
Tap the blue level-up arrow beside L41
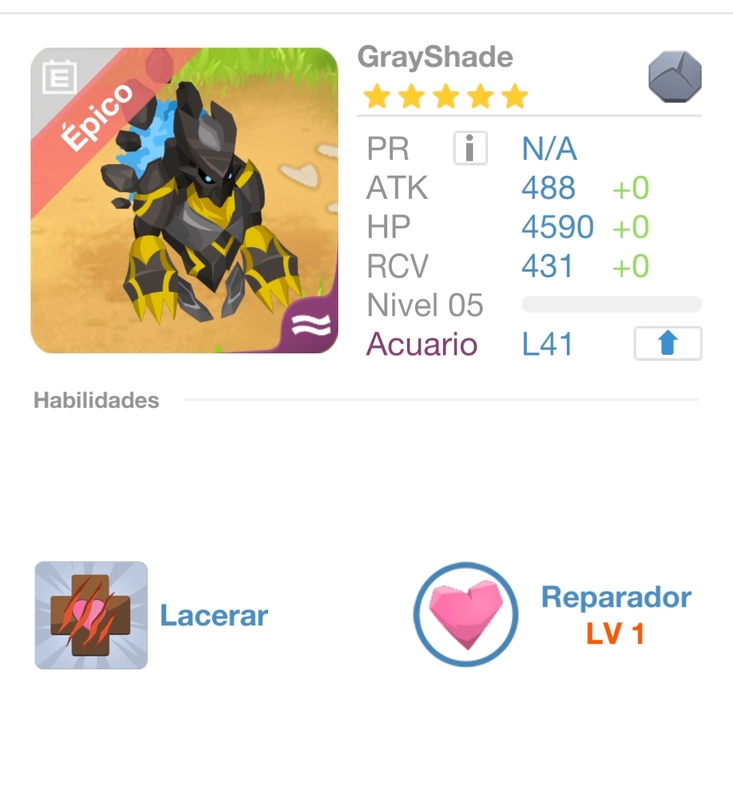click(x=667, y=344)
